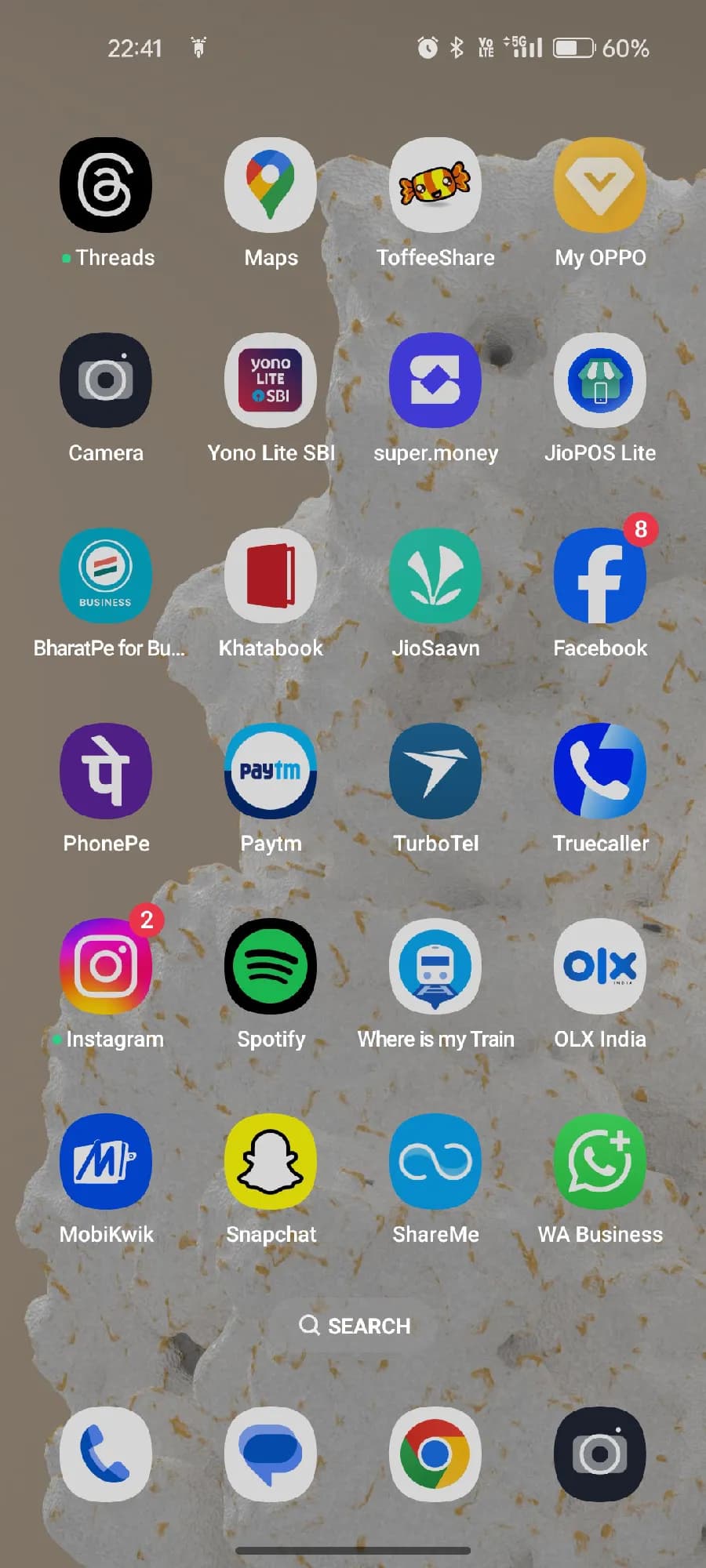The height and width of the screenshot is (1568, 706).
Task: Open the My OPPO app
Action: click(600, 186)
